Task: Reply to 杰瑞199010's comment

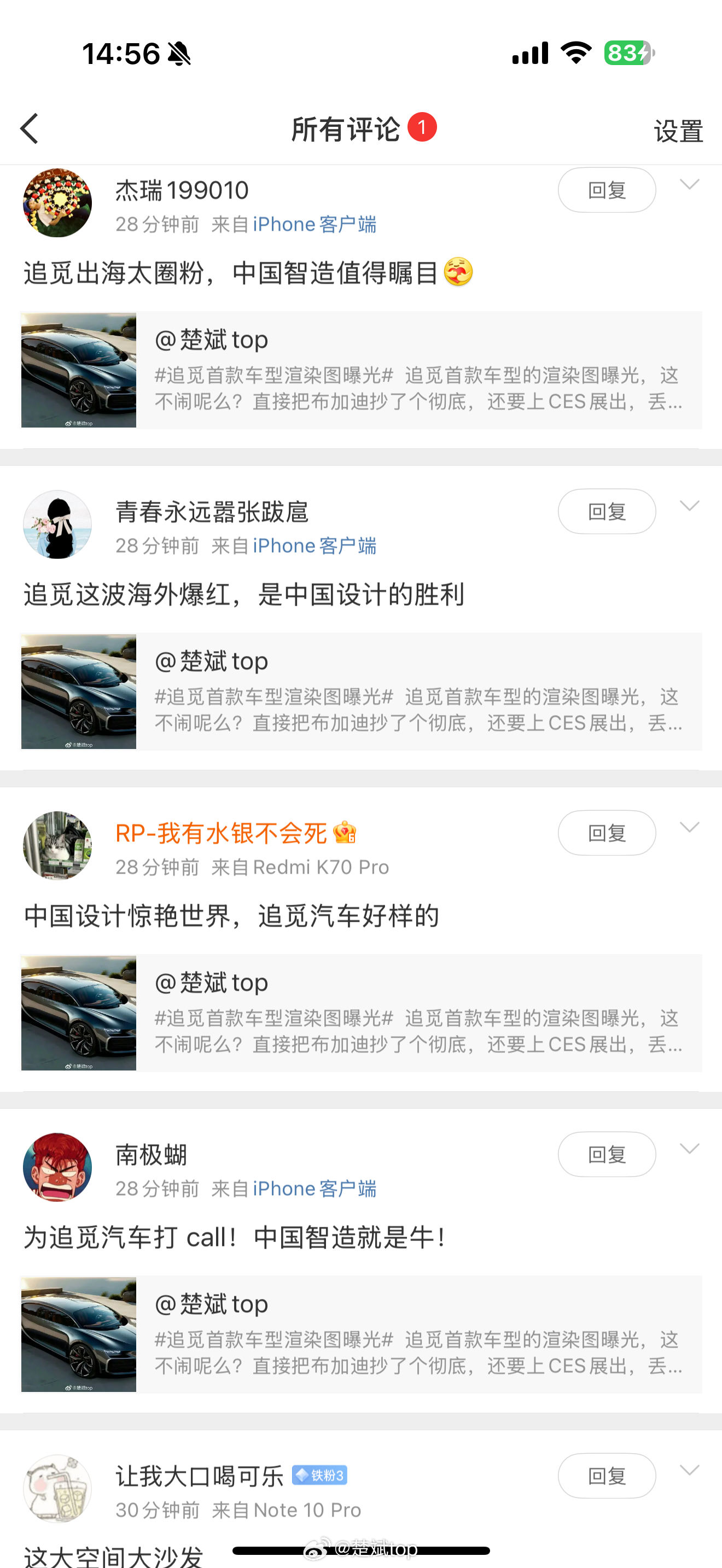Action: tap(607, 190)
